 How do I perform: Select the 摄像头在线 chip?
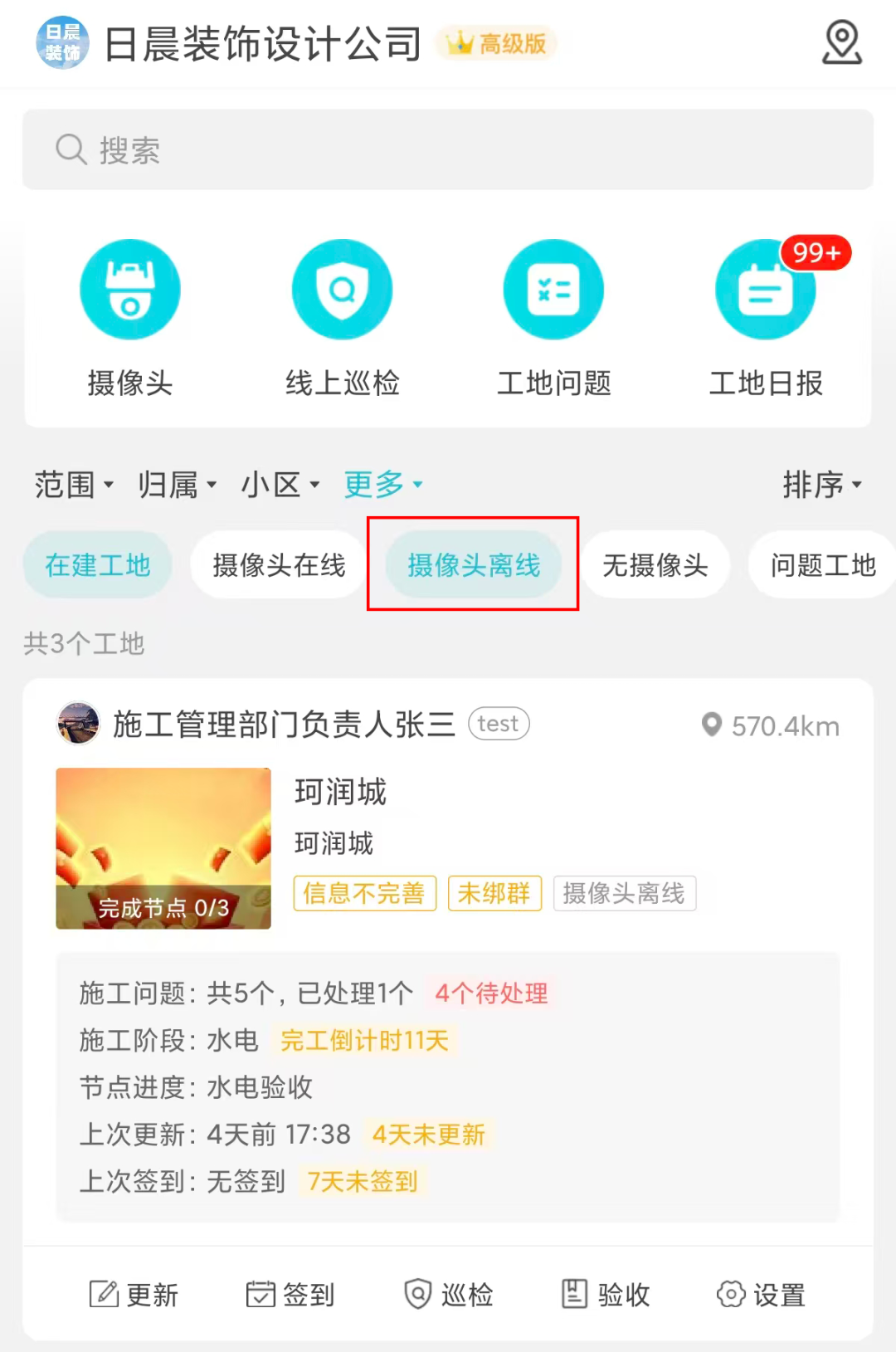(279, 565)
